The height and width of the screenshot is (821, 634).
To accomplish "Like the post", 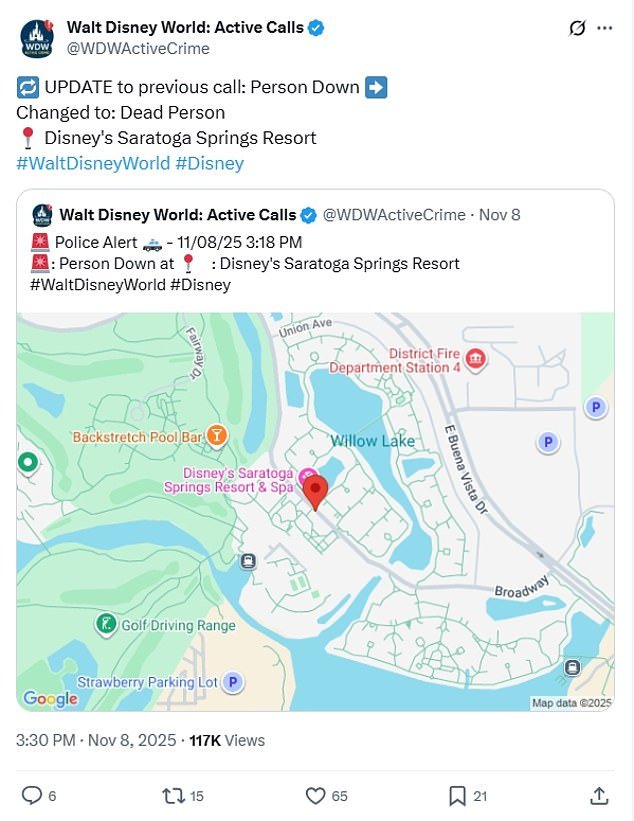I will click(316, 796).
